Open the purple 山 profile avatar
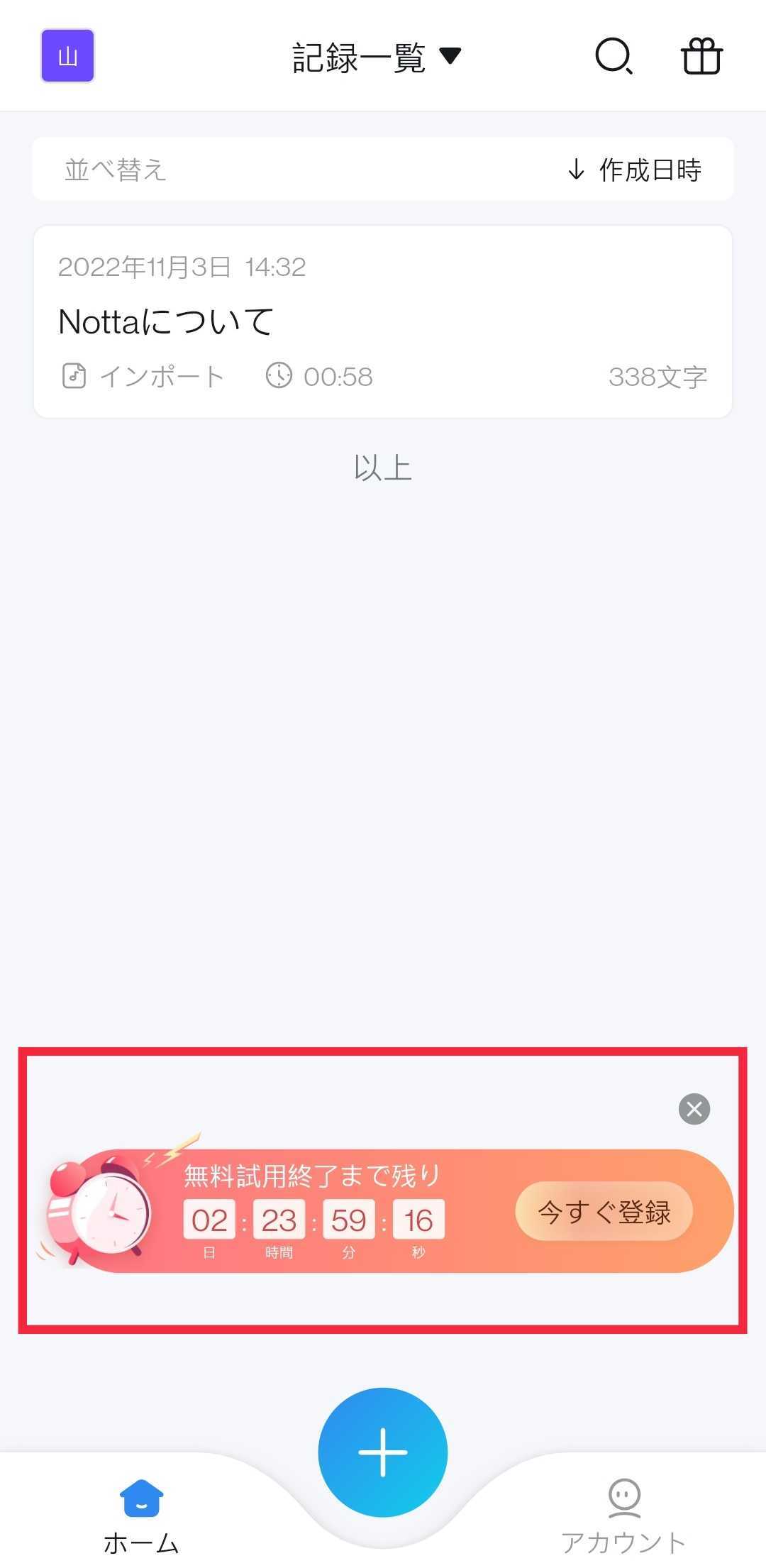Viewport: 766px width, 1568px height. (67, 56)
